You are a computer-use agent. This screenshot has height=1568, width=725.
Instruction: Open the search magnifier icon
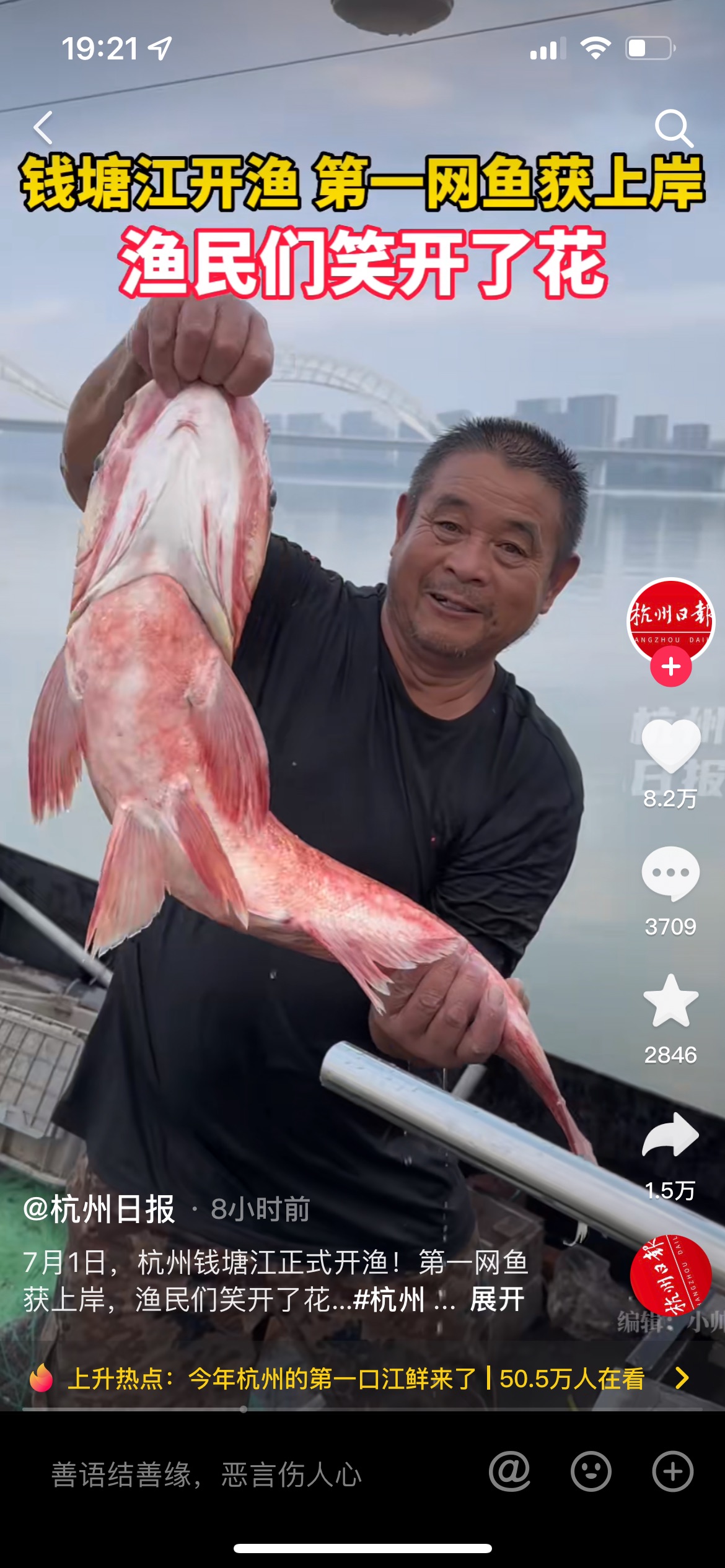673,128
